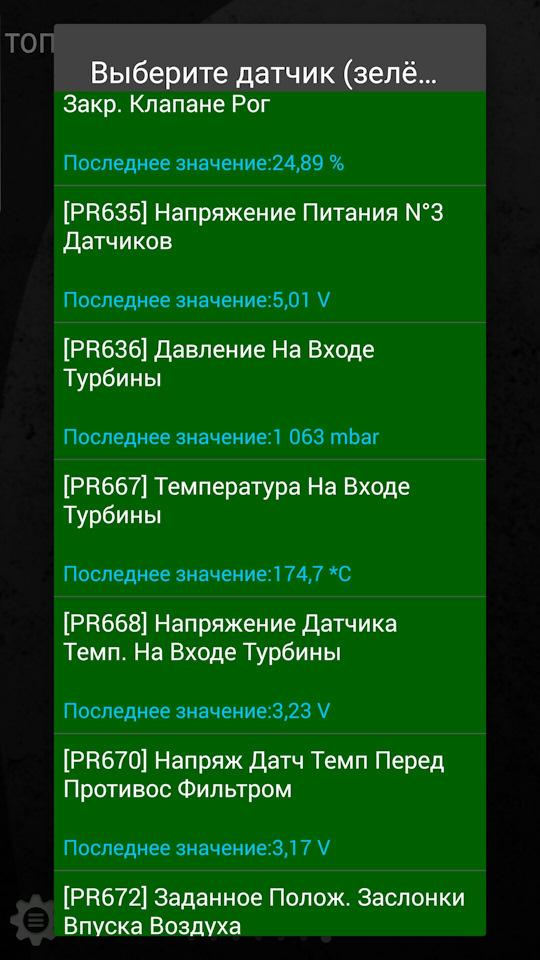Pick PR667 Температура На Входе Турбины
Viewport: 540px width, 960px height.
[270, 528]
